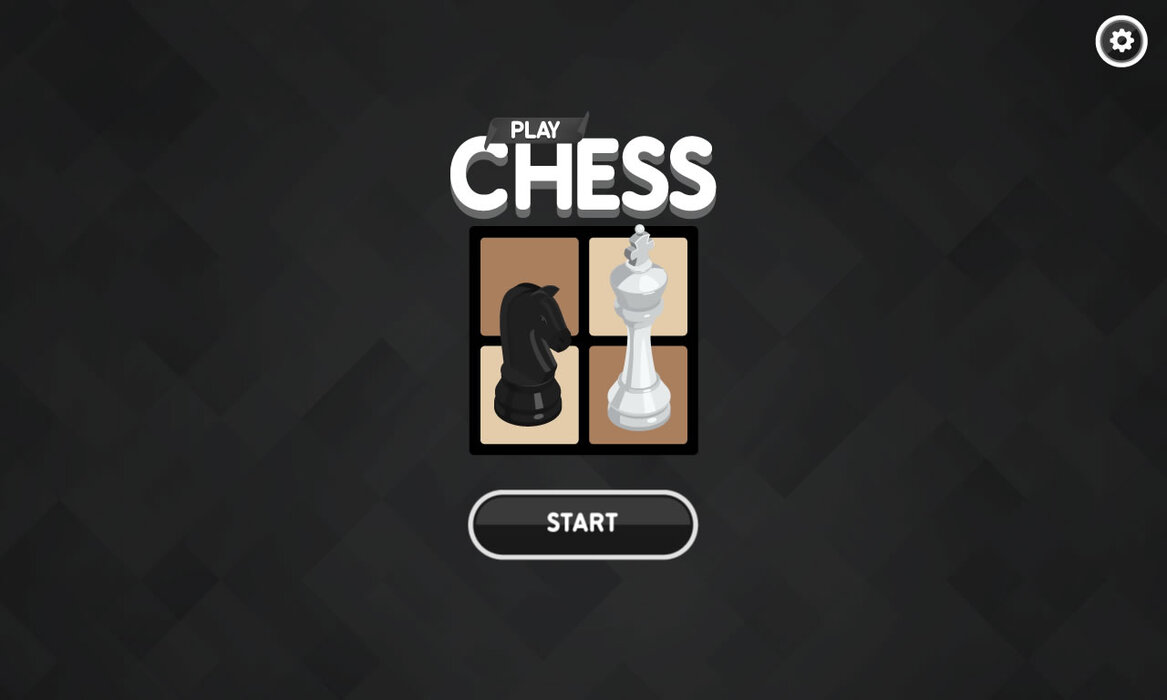
Task: Tap the START button
Action: click(582, 524)
